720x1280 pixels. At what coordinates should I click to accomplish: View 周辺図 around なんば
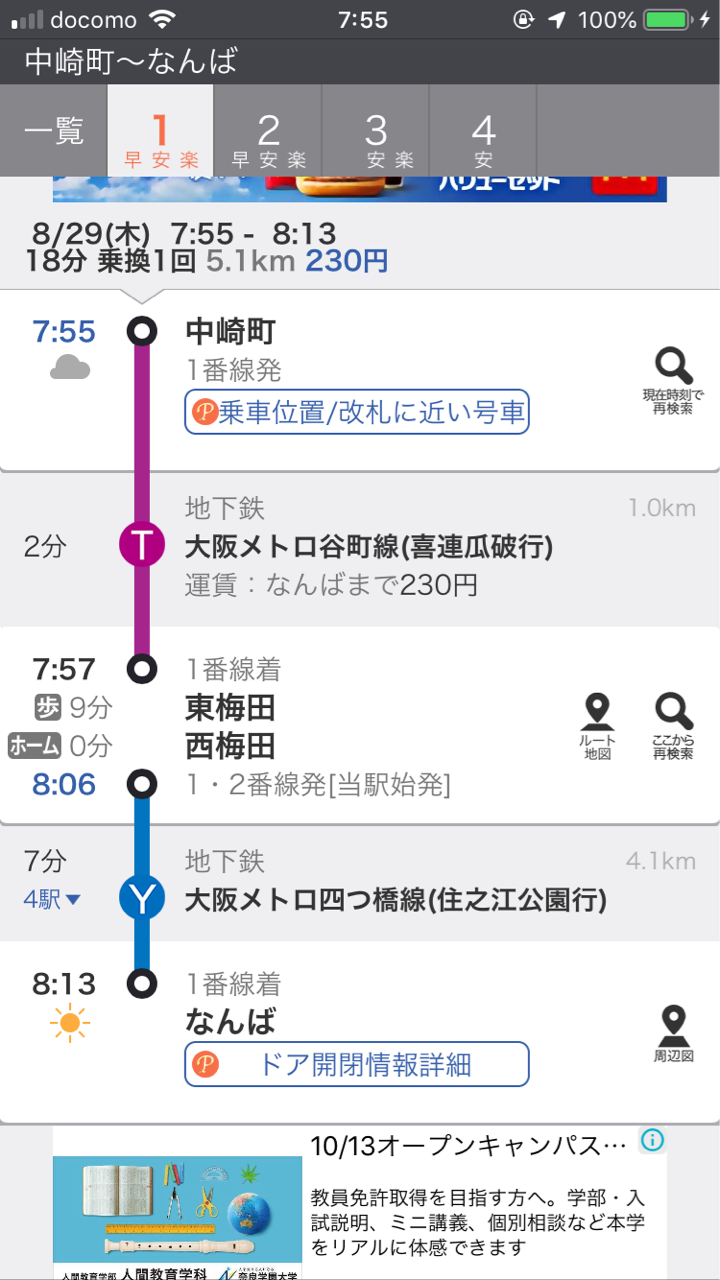pos(673,1034)
